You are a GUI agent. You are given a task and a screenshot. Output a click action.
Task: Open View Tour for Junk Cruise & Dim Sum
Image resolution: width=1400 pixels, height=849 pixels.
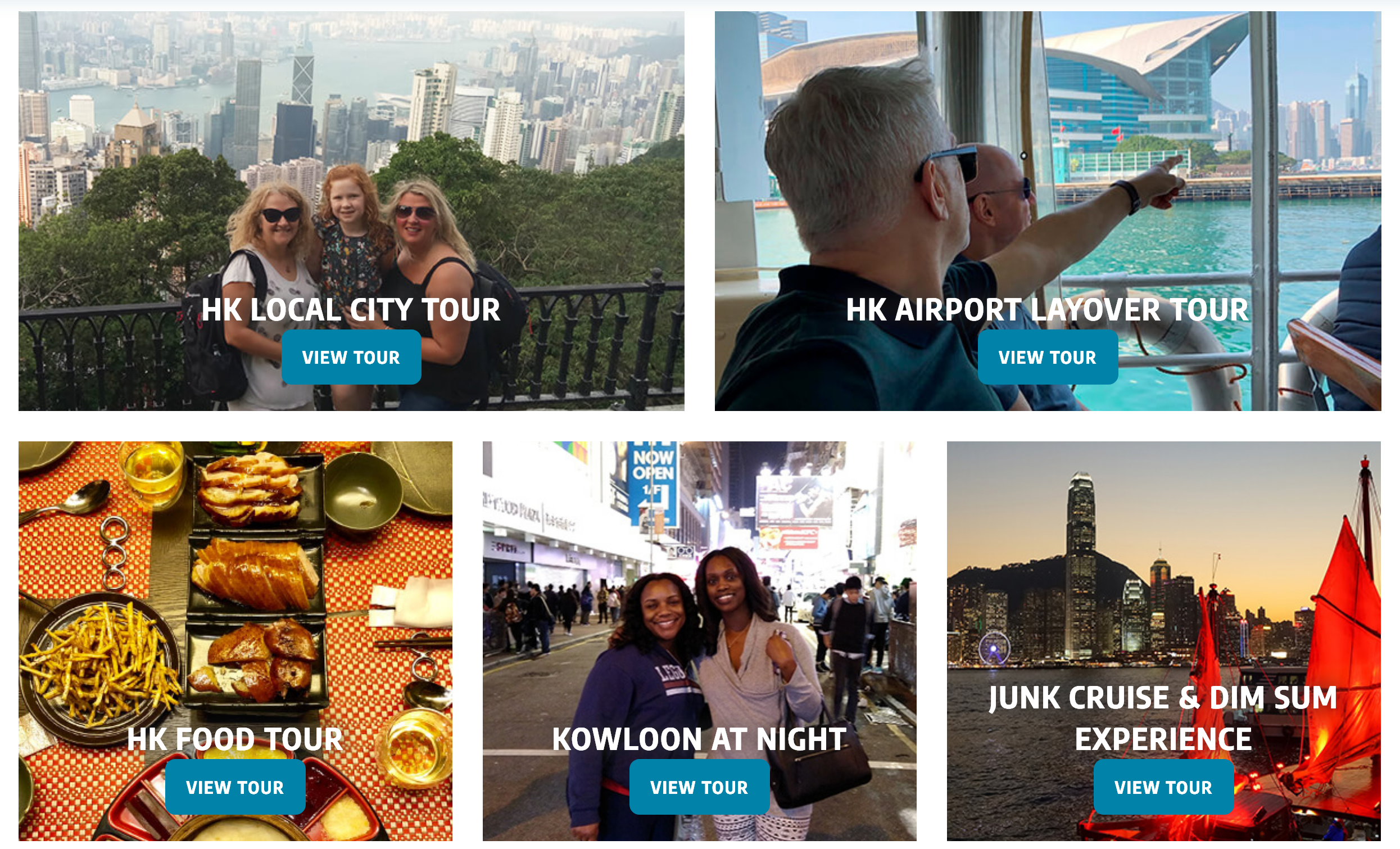tap(1163, 787)
